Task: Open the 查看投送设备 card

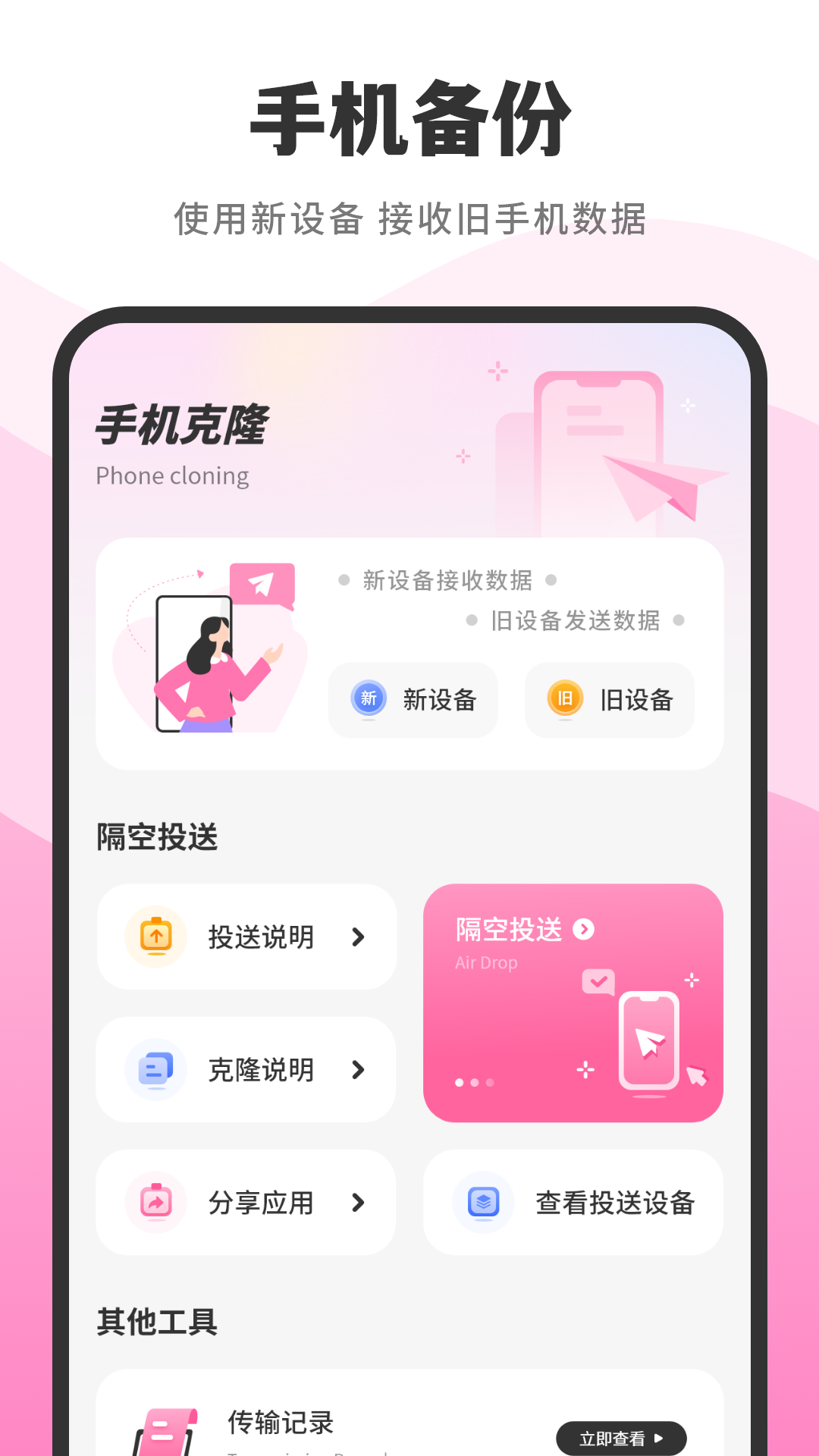Action: pyautogui.click(x=573, y=1203)
